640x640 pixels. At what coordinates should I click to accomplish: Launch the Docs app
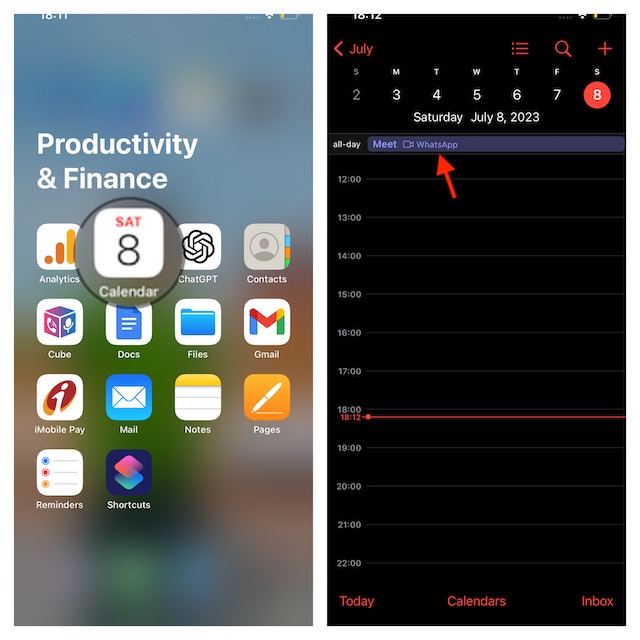coord(129,322)
